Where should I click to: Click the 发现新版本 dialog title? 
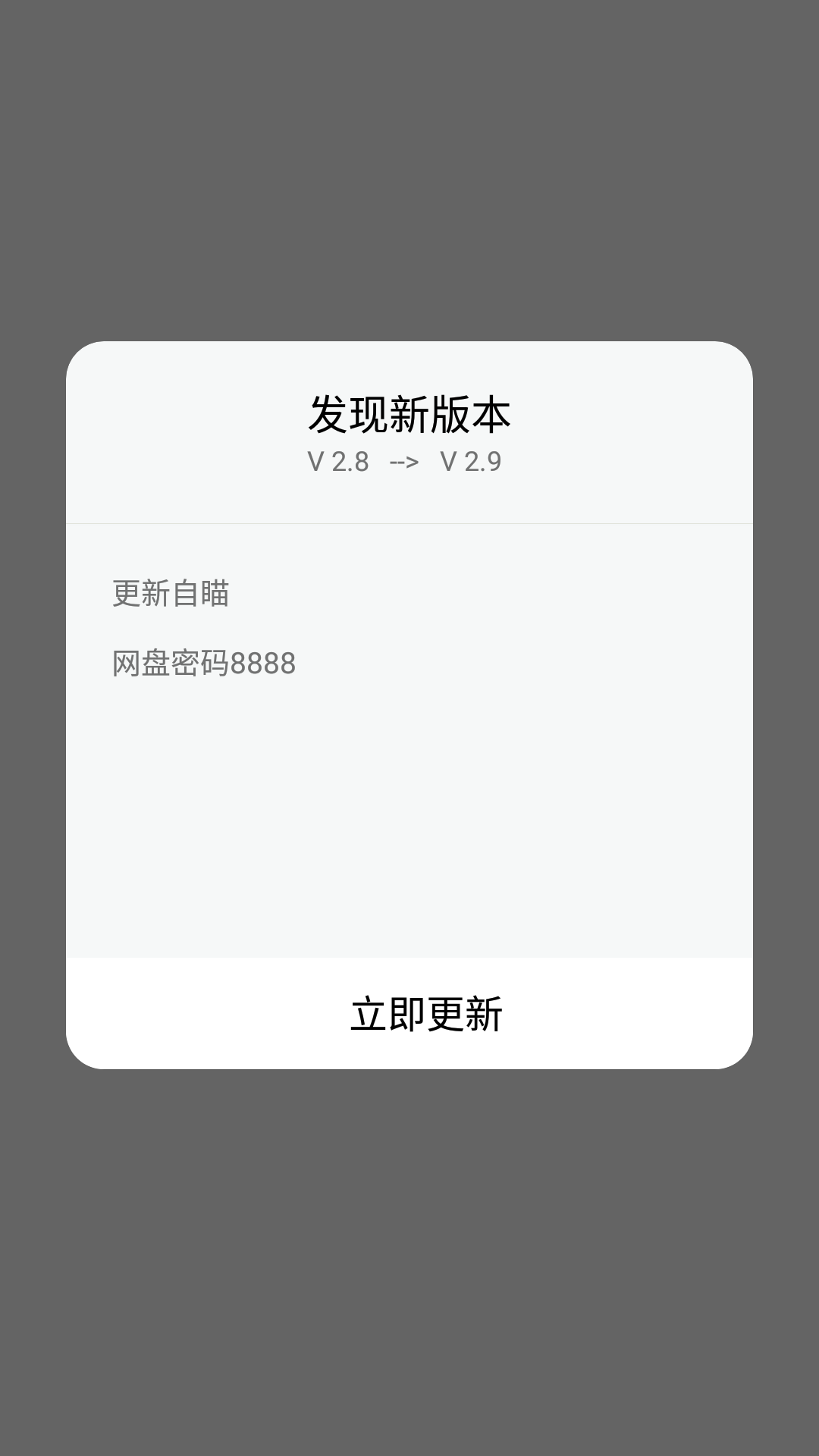pos(409,413)
